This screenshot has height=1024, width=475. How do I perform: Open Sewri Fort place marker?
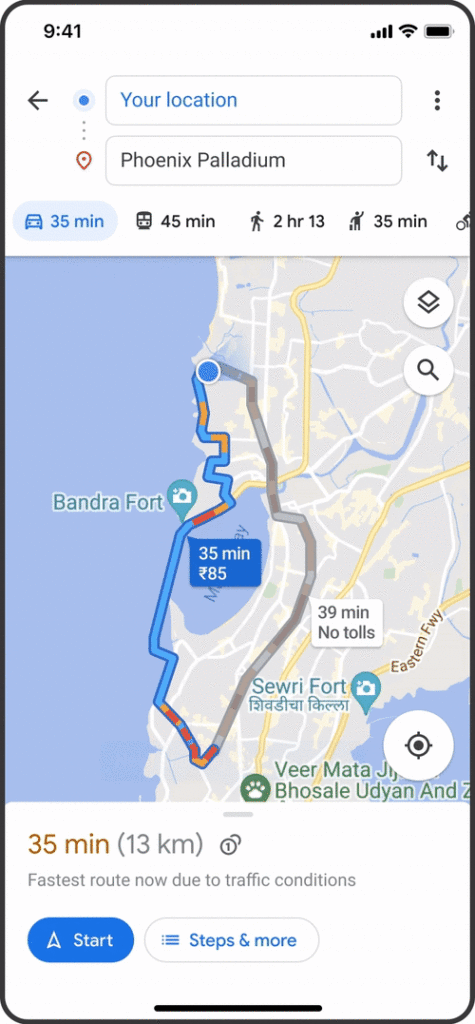[x=365, y=687]
